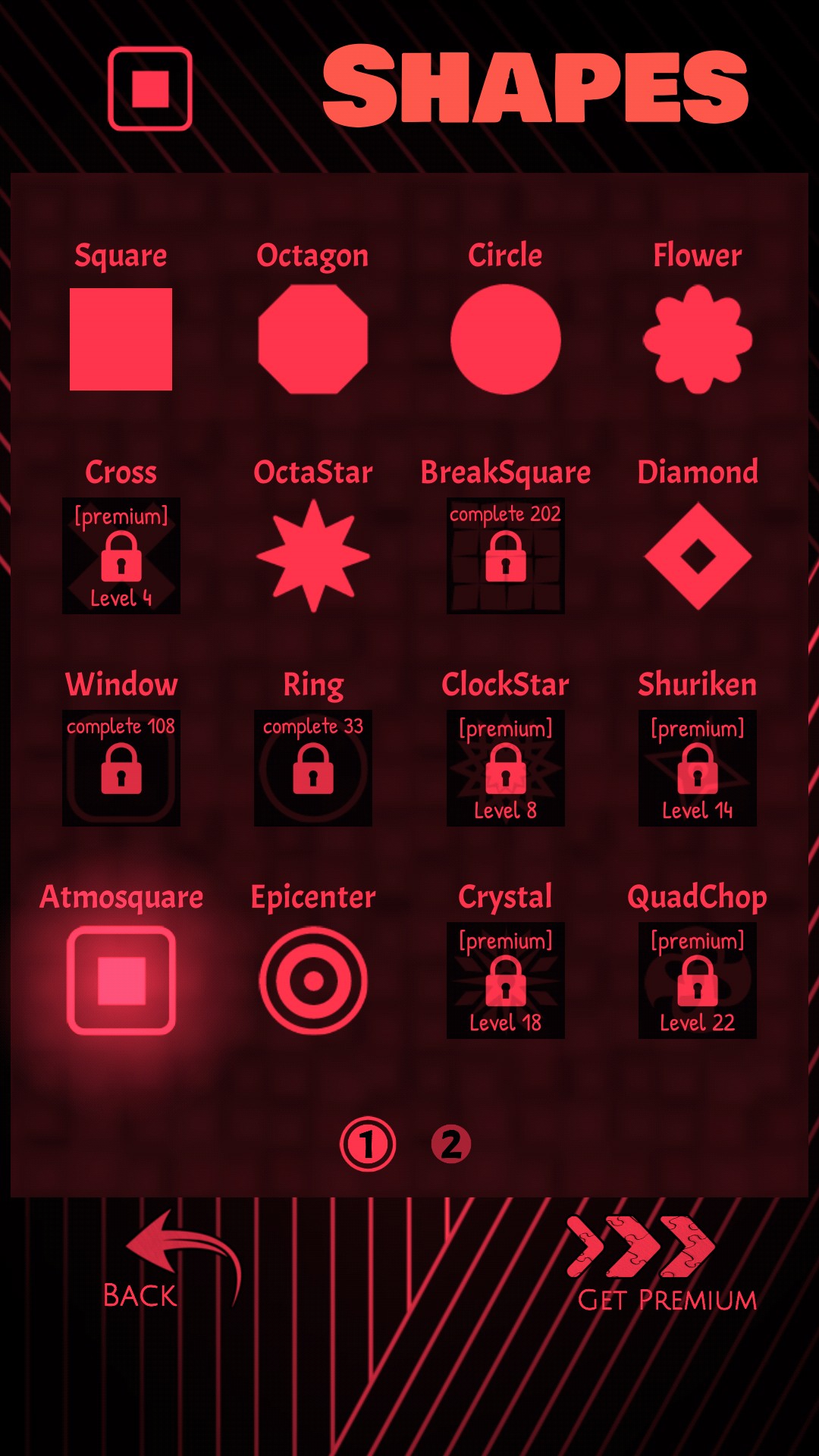Tap the locked Crystal shape
The image size is (819, 1456).
point(505,981)
